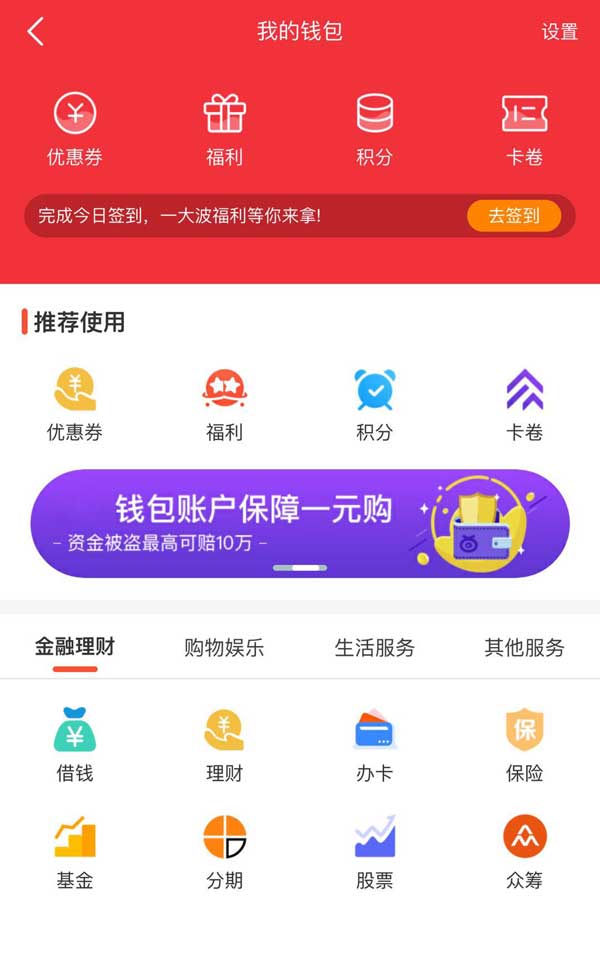Select 分期 from the grid
Viewport: 600px width, 973px height.
[x=224, y=852]
